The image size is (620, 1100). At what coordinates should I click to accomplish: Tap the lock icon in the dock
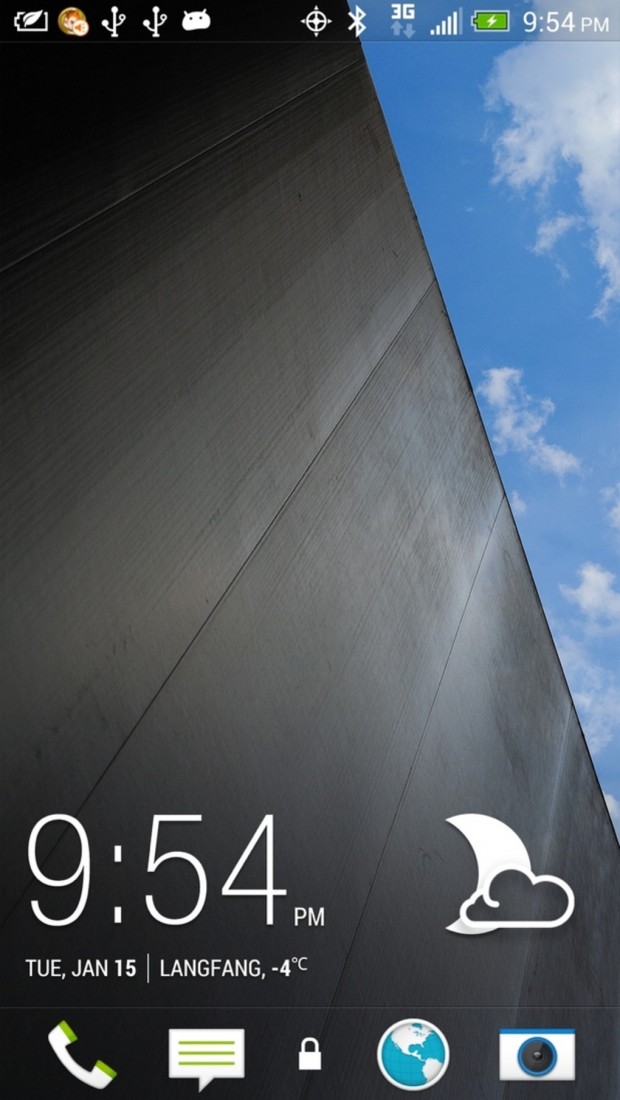click(x=310, y=1054)
